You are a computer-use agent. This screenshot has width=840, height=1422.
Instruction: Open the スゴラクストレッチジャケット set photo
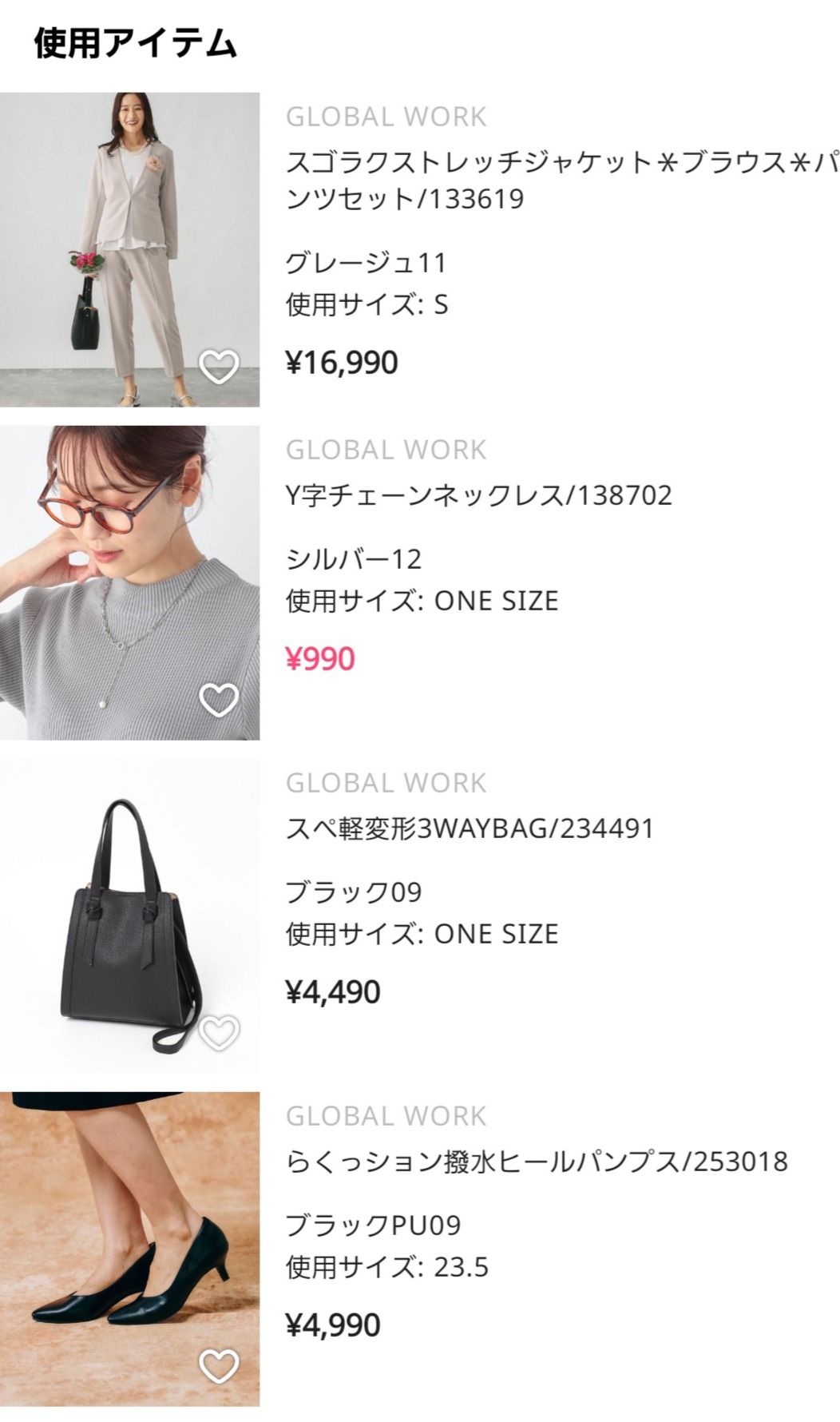tap(120, 240)
